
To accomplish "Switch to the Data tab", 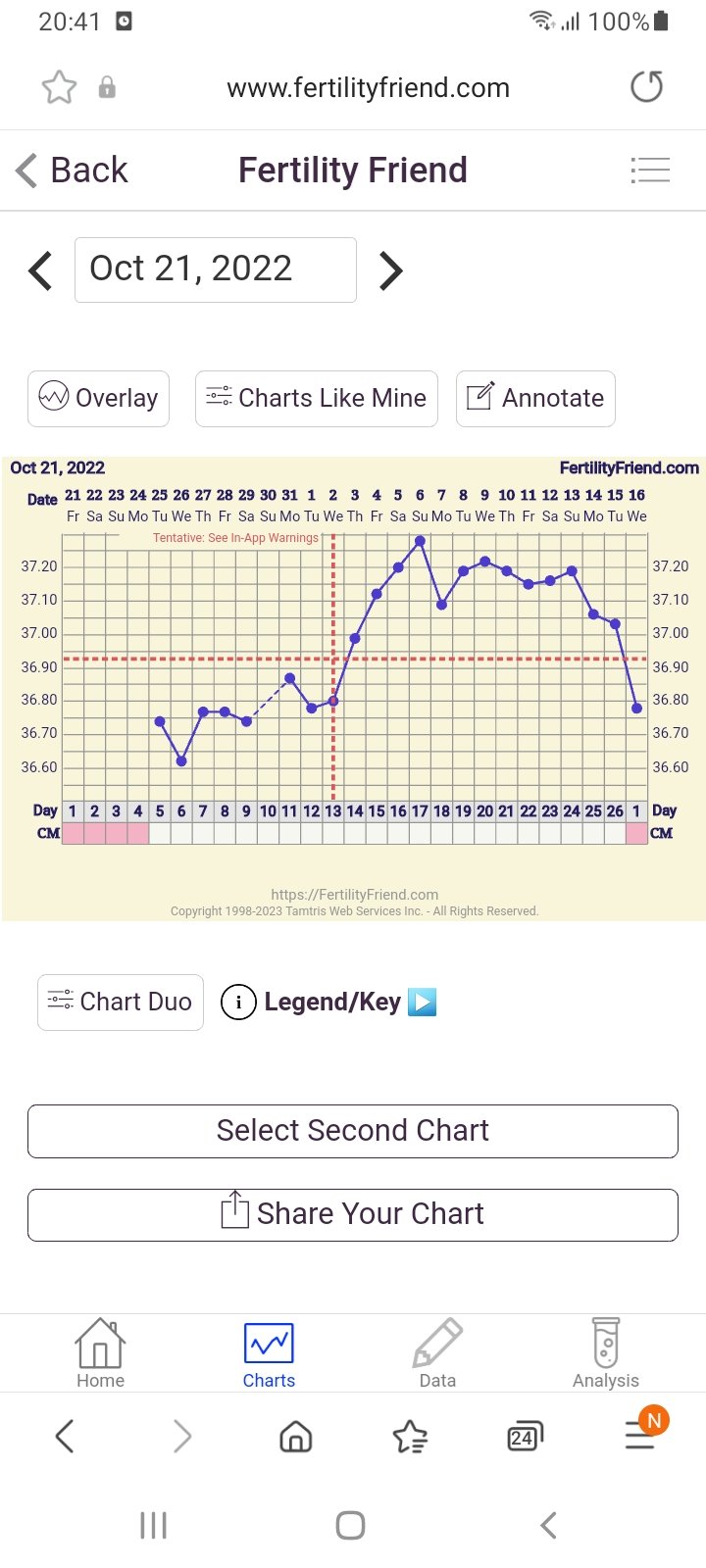I will point(437,1353).
